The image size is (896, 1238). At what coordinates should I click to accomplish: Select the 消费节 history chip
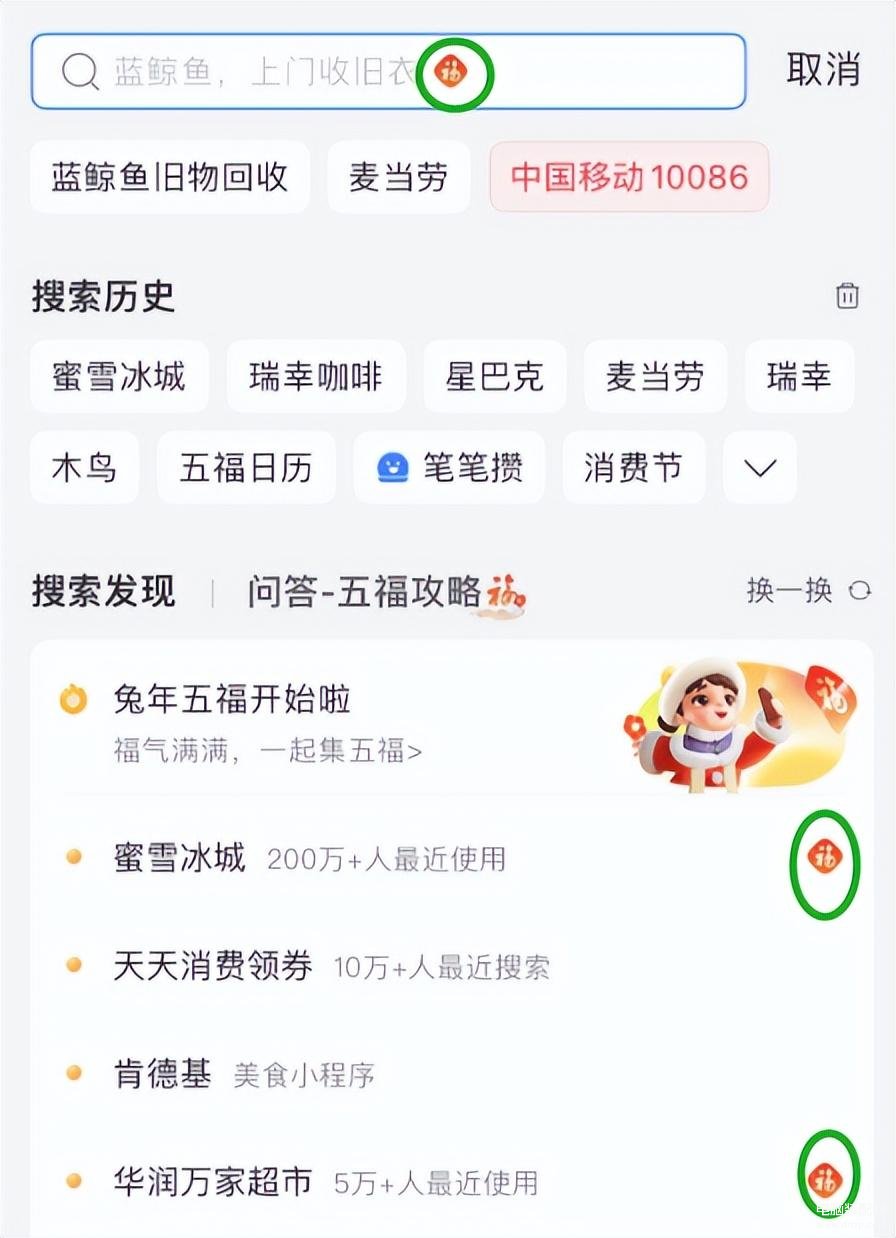(633, 467)
